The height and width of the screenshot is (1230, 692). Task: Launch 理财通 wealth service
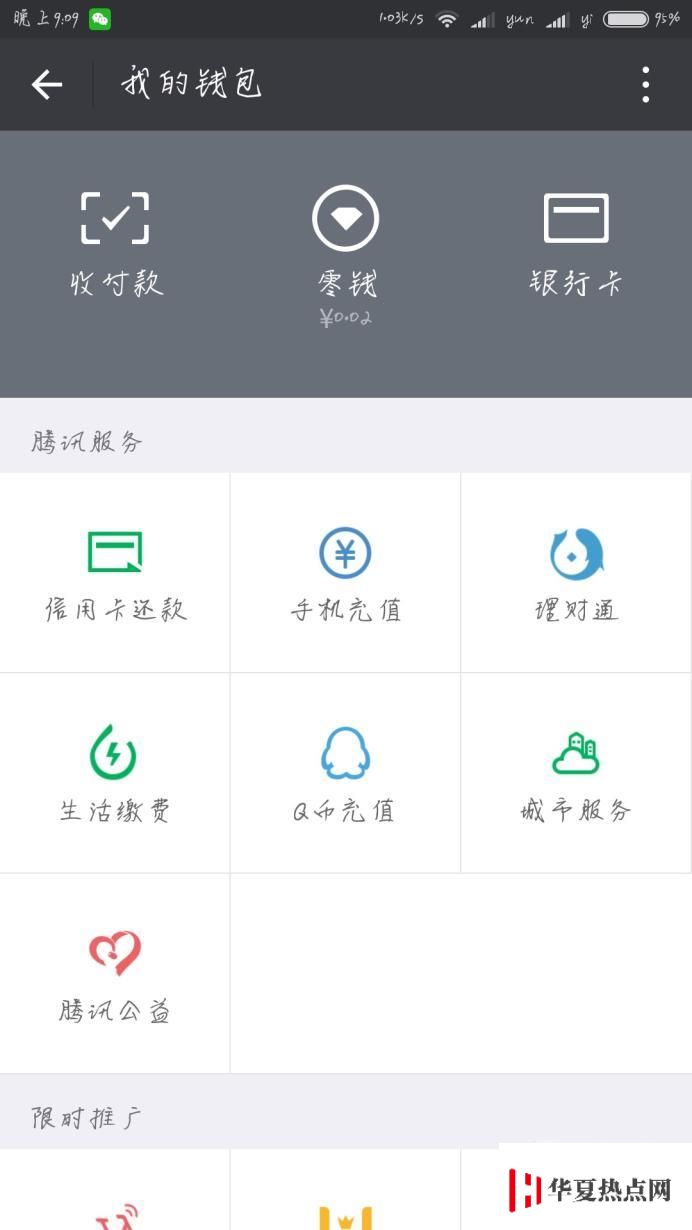coord(577,573)
